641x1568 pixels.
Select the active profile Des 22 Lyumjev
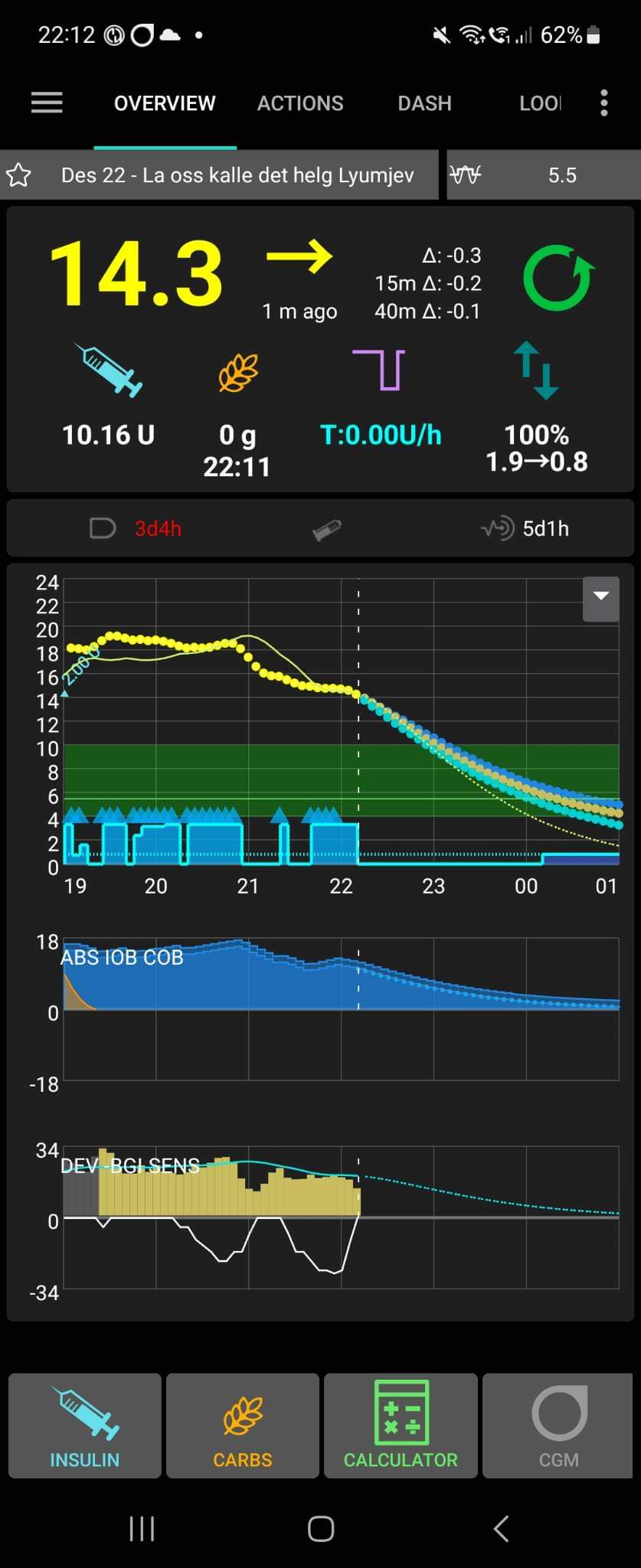click(x=237, y=175)
